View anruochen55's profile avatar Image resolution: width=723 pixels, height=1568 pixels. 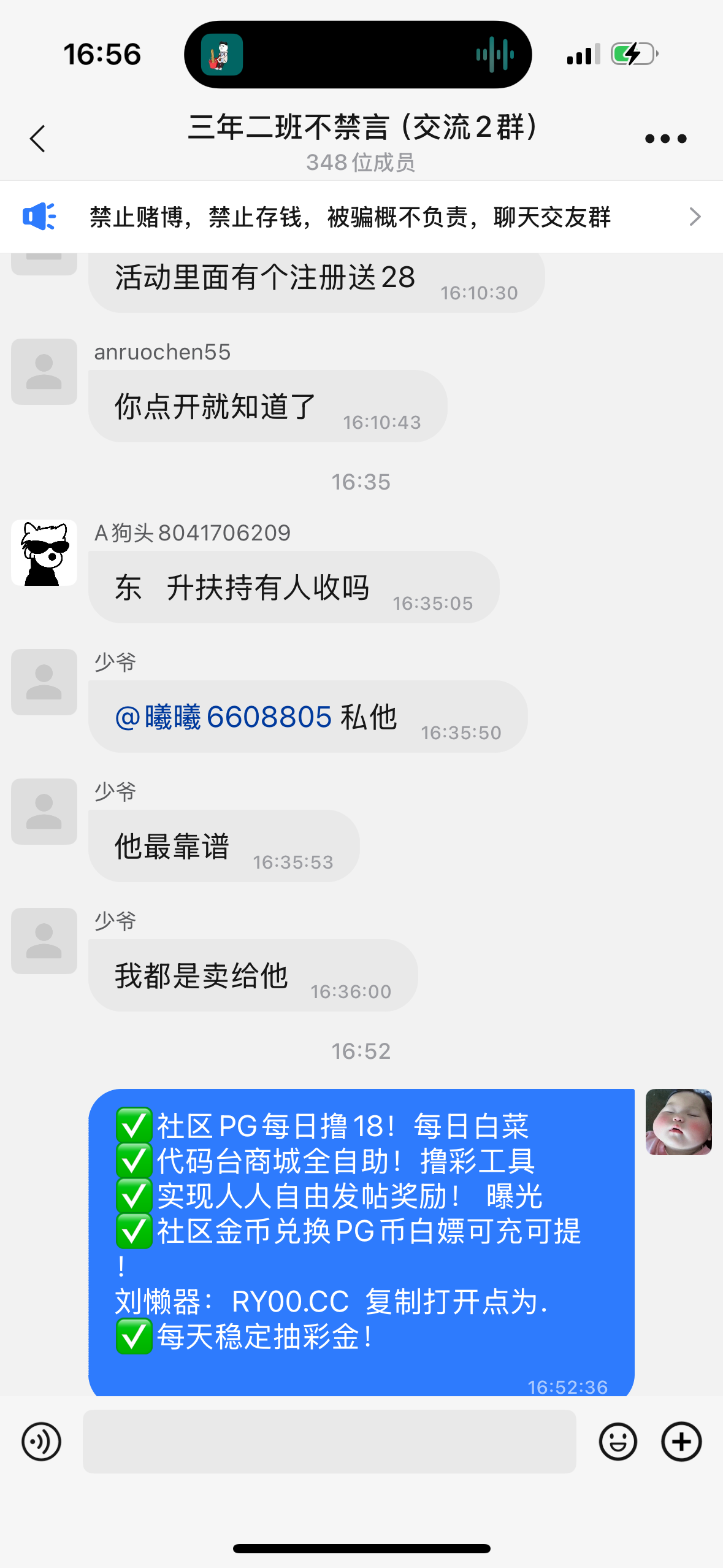[44, 372]
